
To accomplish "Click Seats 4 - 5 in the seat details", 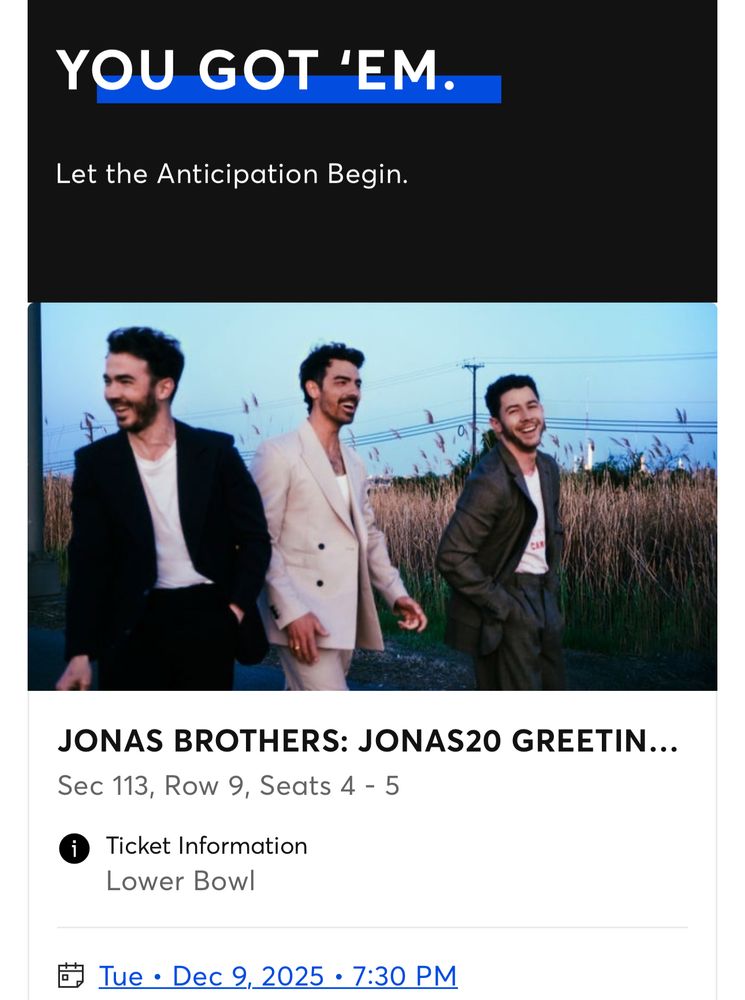I will pyautogui.click(x=332, y=785).
